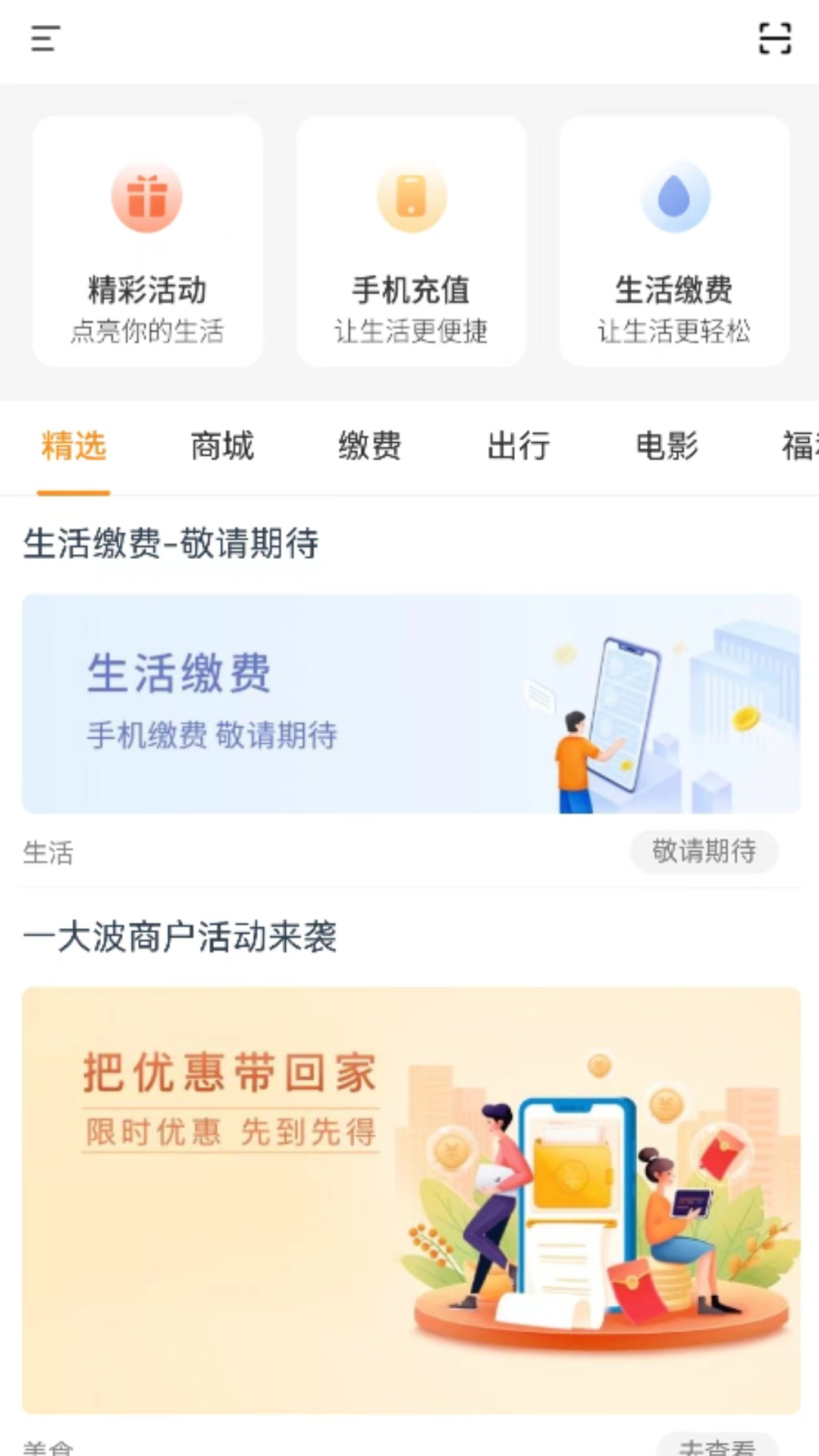Open the partially visible 福利 tab

pos(800,447)
